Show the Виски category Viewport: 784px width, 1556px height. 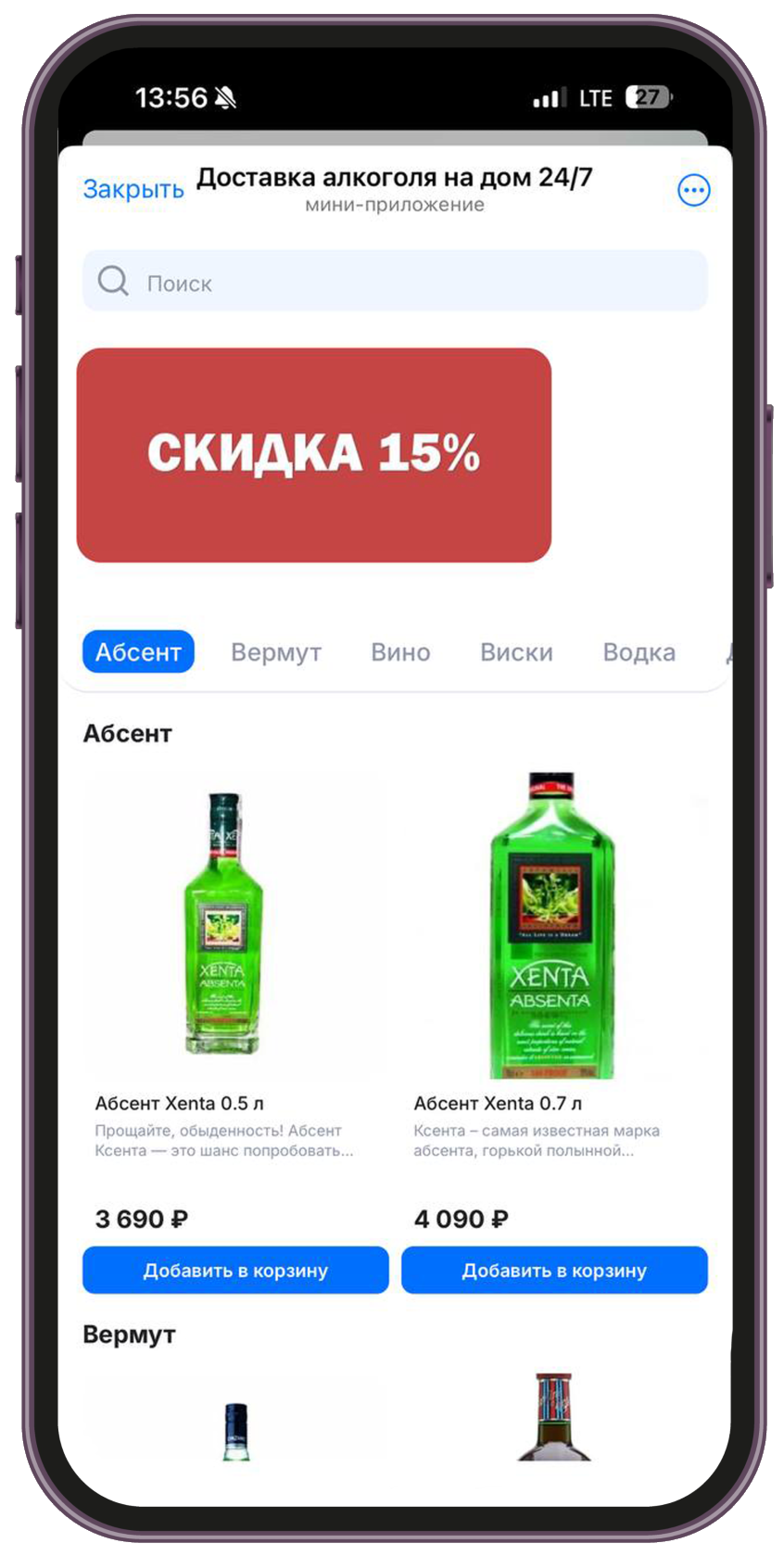coord(516,652)
